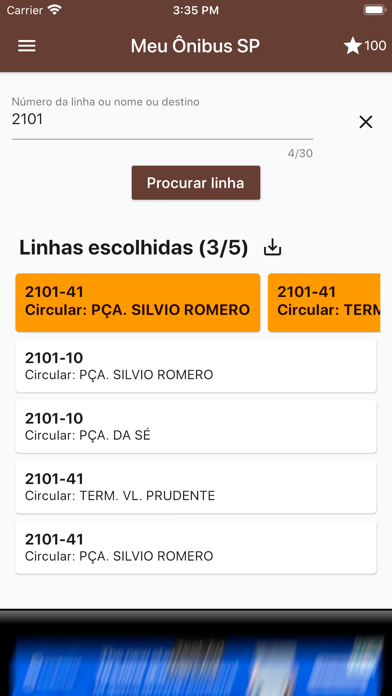Download the chosen lines
This screenshot has width=392, height=696.
(x=273, y=248)
